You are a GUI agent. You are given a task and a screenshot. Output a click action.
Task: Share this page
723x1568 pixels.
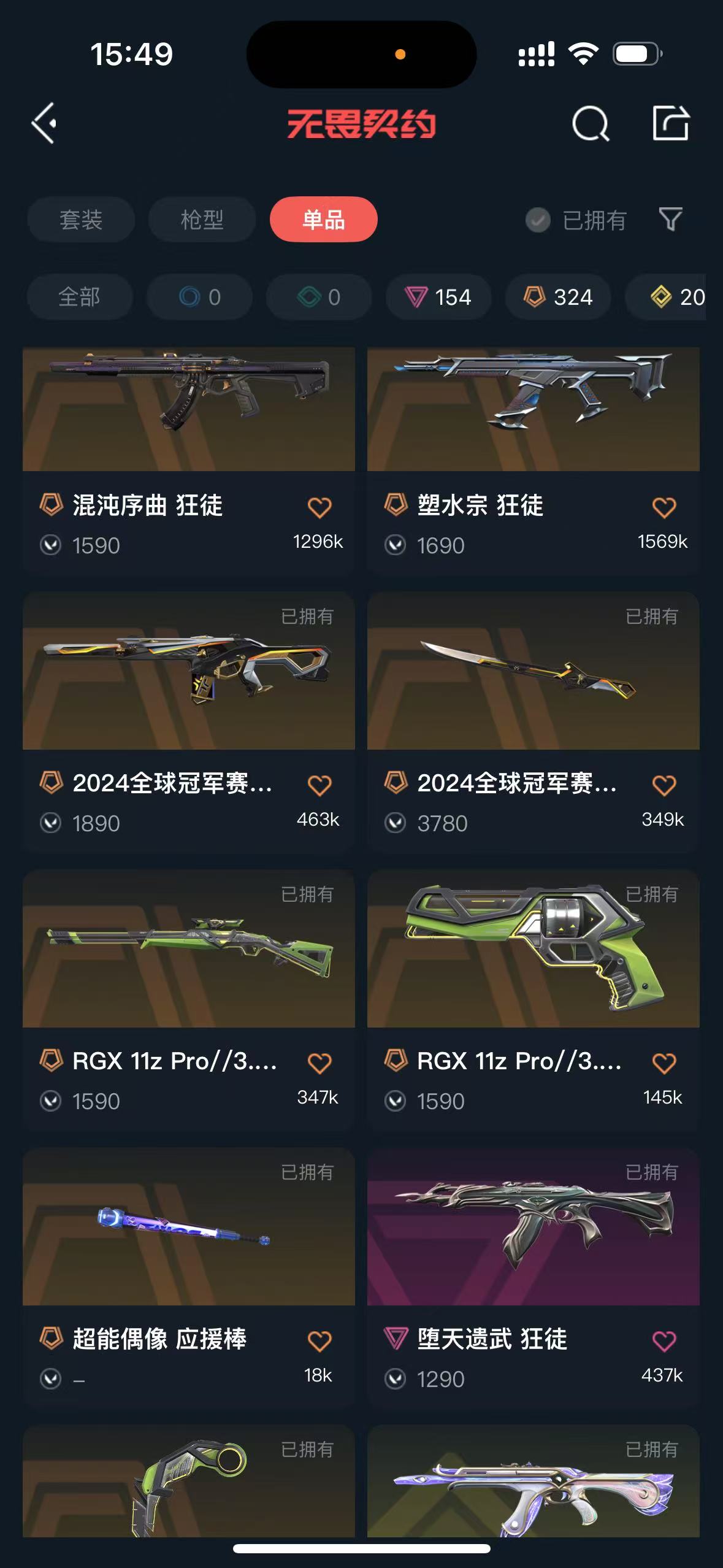(x=671, y=123)
